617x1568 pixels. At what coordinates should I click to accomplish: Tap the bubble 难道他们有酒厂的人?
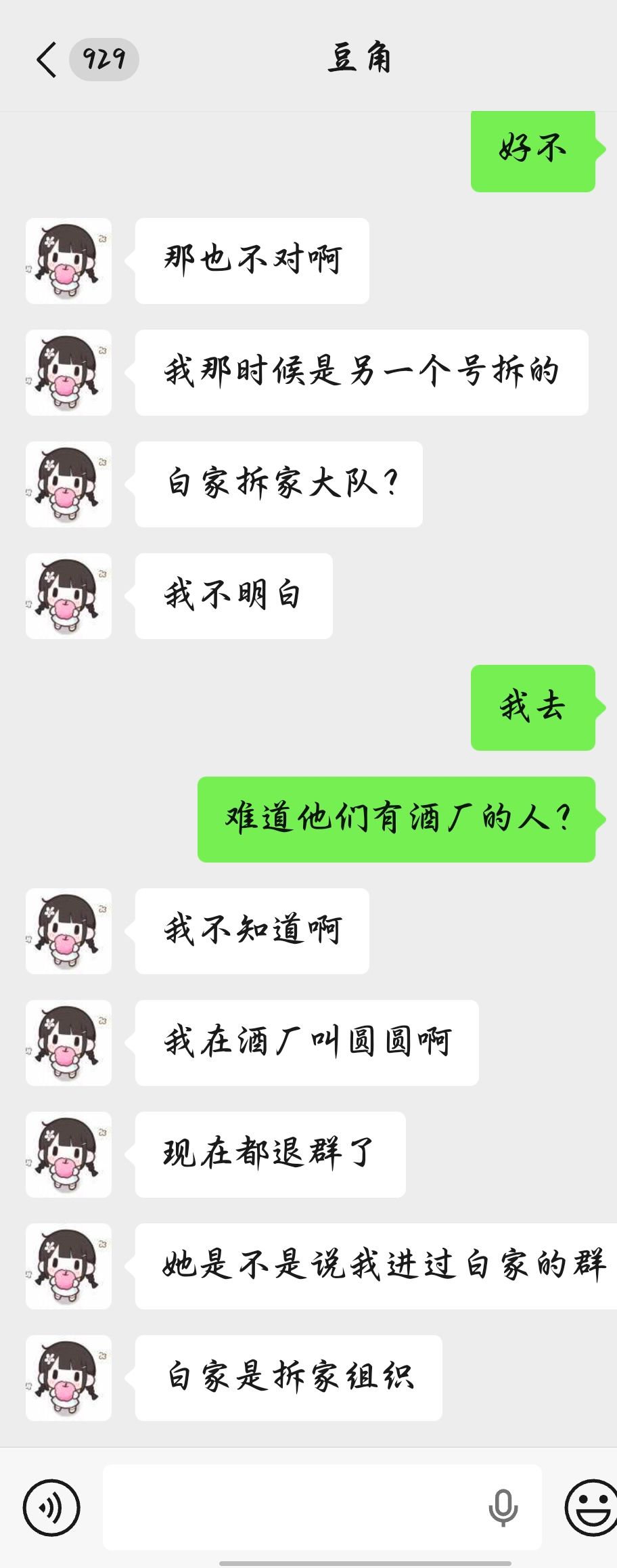(x=396, y=819)
